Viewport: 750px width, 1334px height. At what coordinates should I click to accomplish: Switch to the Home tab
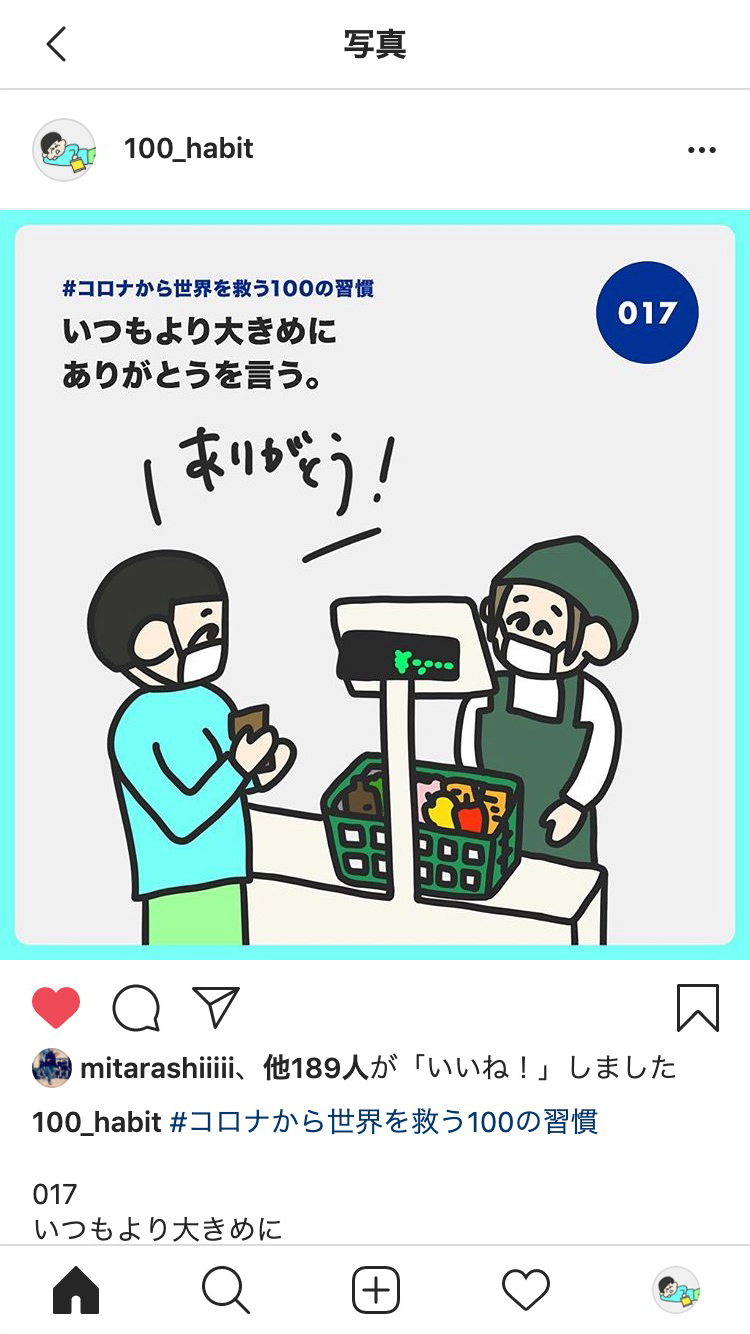pyautogui.click(x=76, y=1290)
